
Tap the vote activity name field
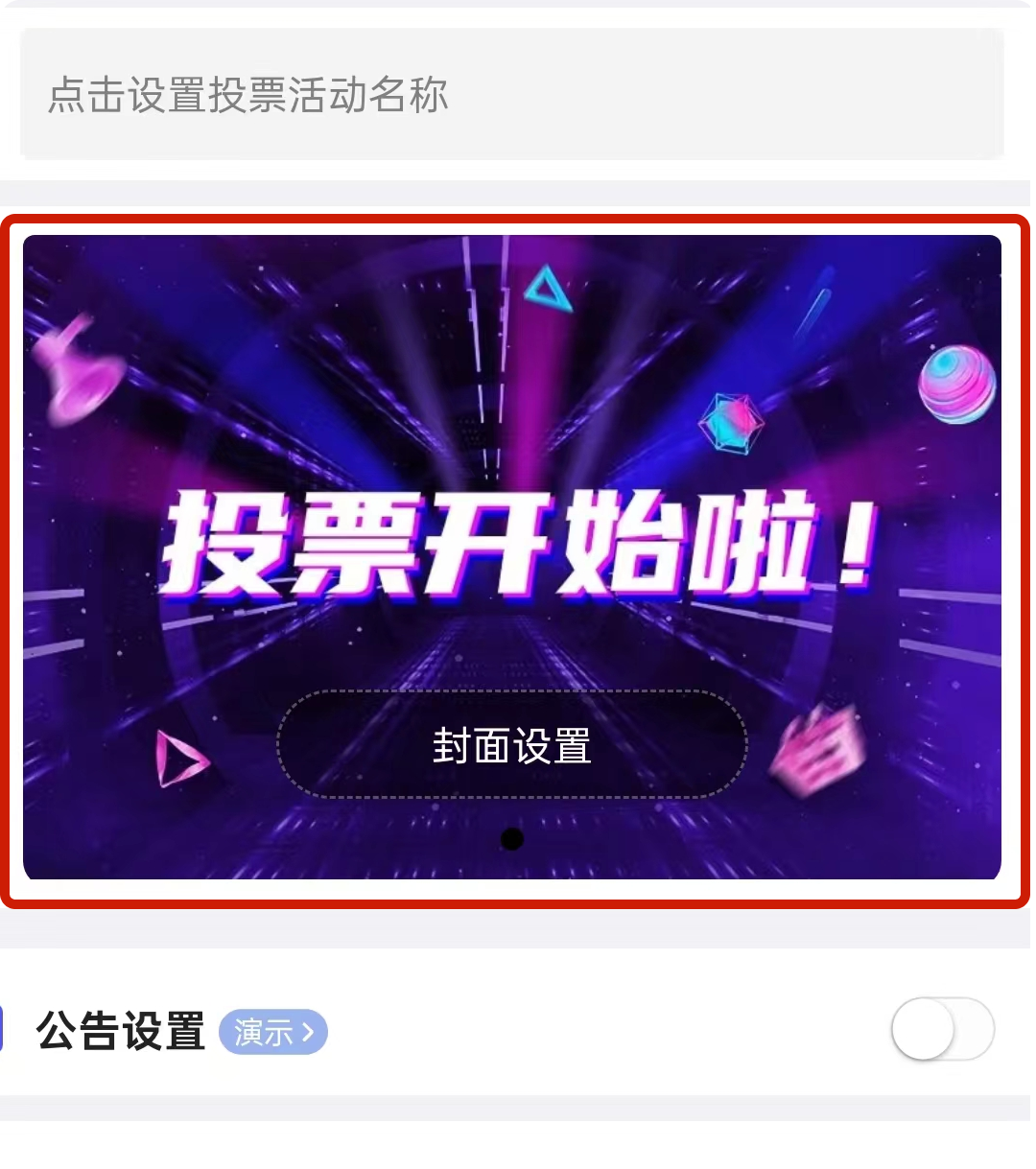point(511,95)
